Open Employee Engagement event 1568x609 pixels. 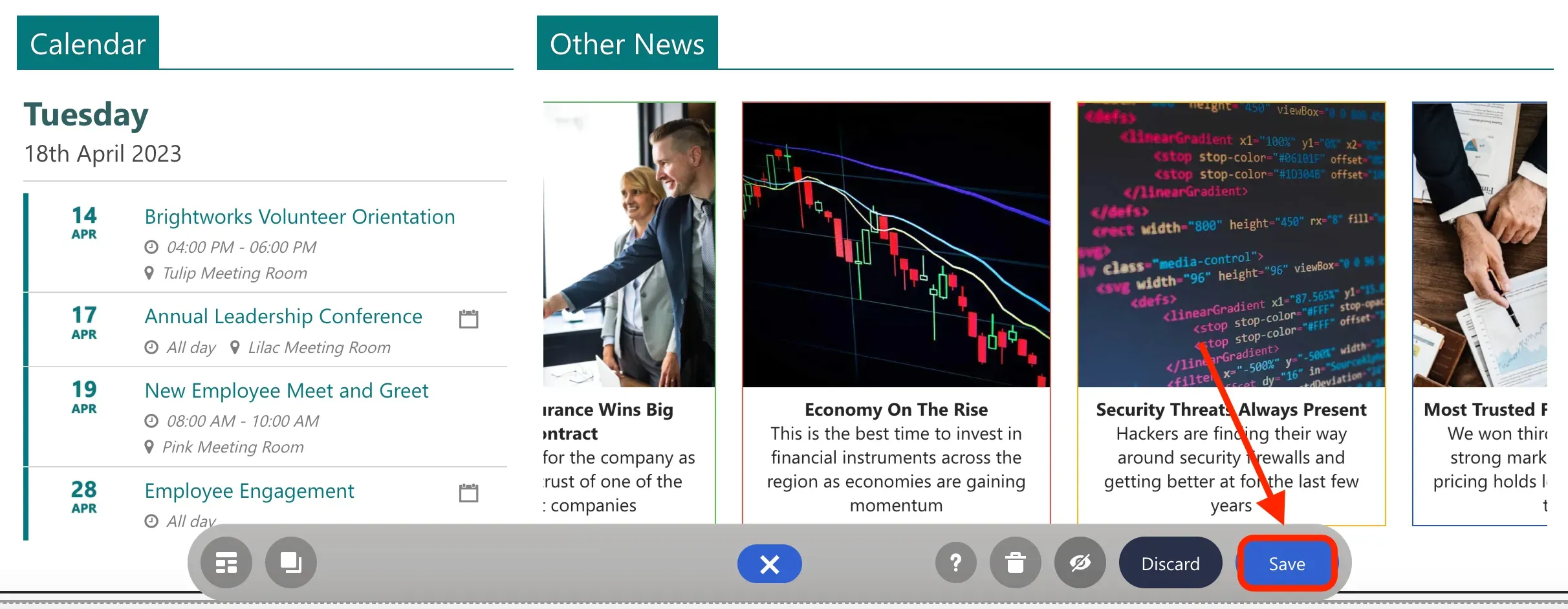(249, 491)
